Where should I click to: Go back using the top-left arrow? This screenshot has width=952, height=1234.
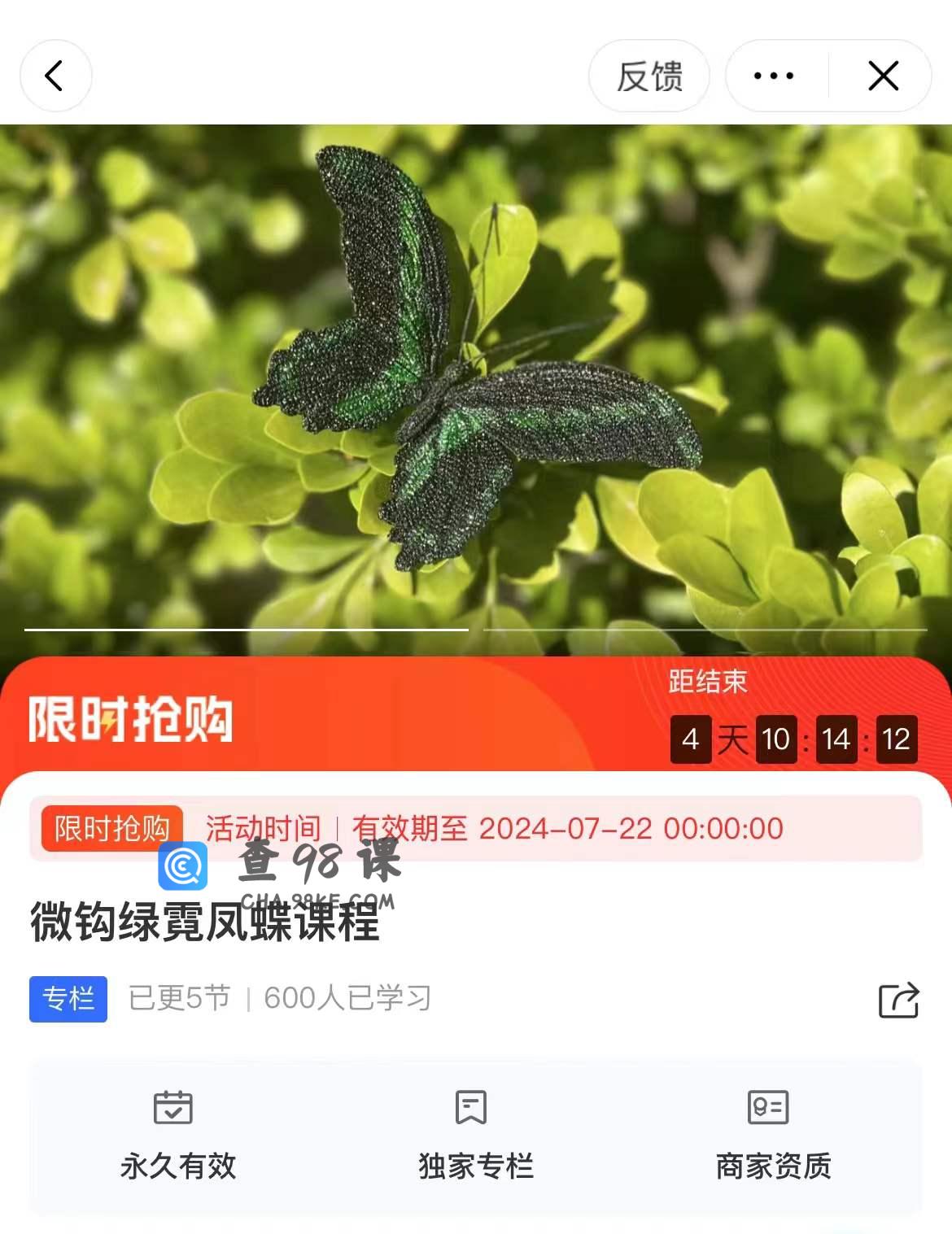click(55, 76)
